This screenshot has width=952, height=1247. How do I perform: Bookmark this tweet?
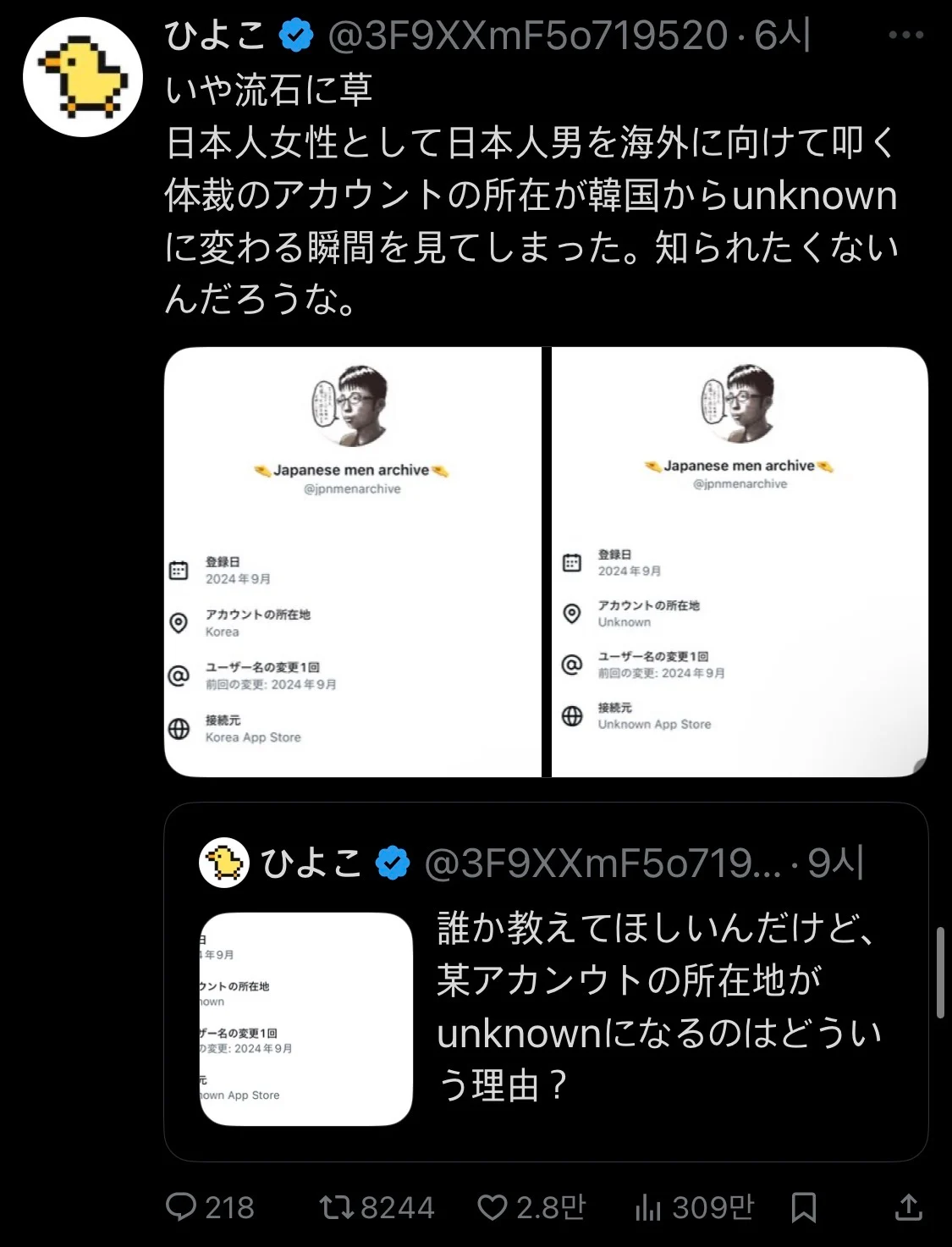click(x=803, y=1206)
